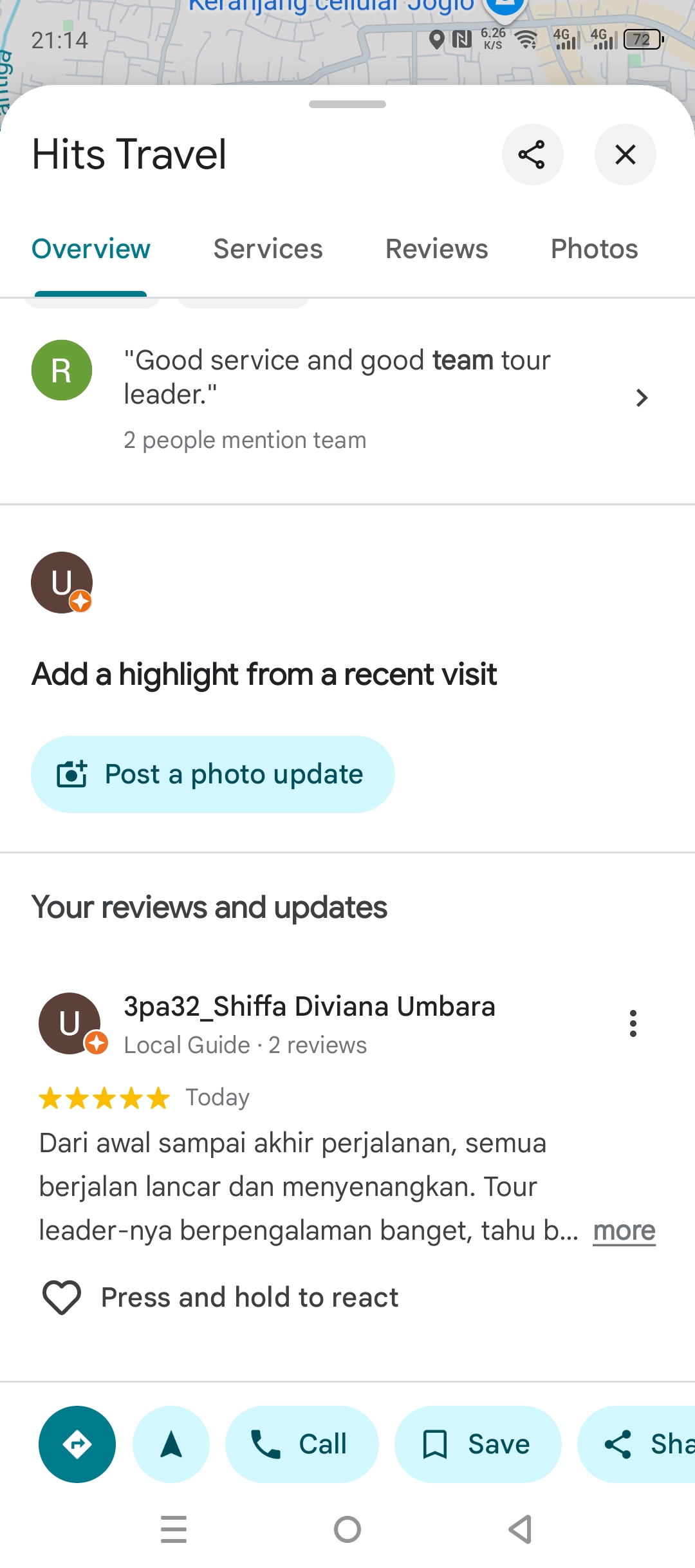The width and height of the screenshot is (695, 1568).
Task: Open the Photos tab
Action: (594, 249)
